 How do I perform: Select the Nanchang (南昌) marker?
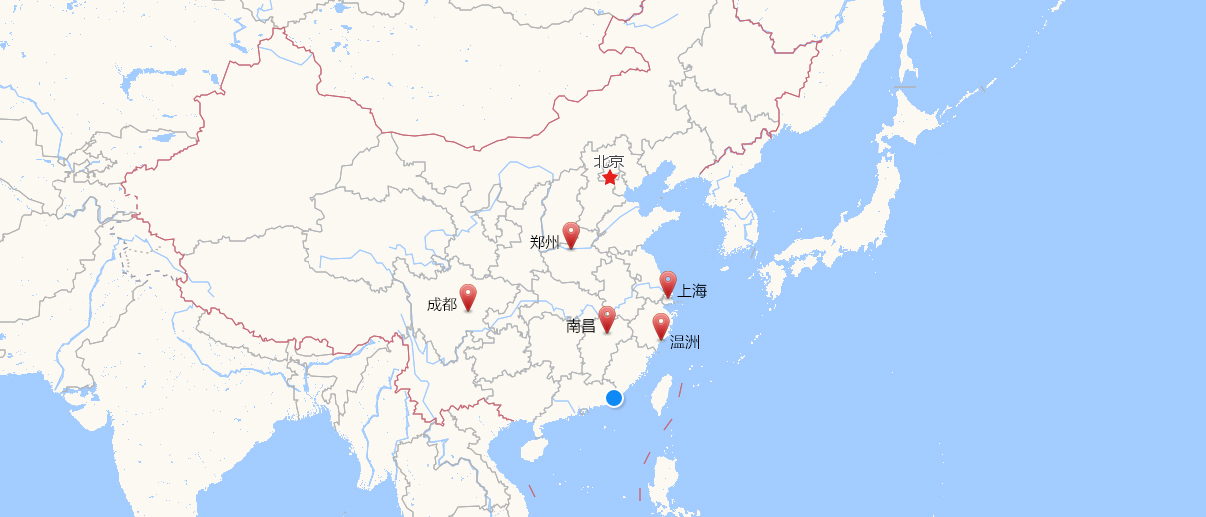[607, 318]
